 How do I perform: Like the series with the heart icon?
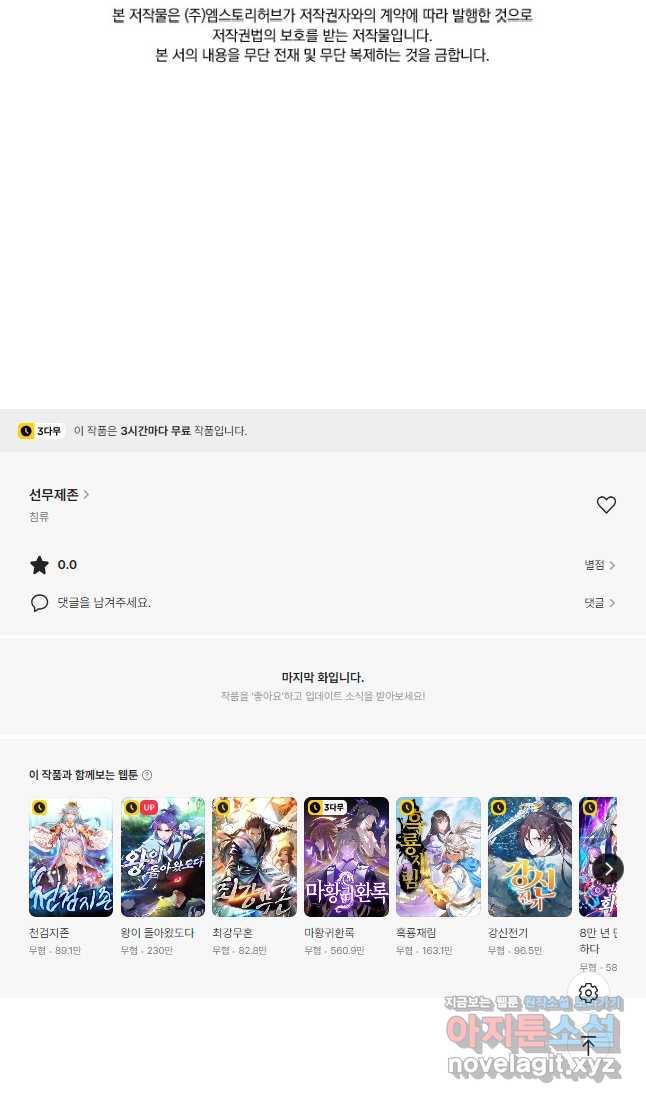[x=606, y=505]
